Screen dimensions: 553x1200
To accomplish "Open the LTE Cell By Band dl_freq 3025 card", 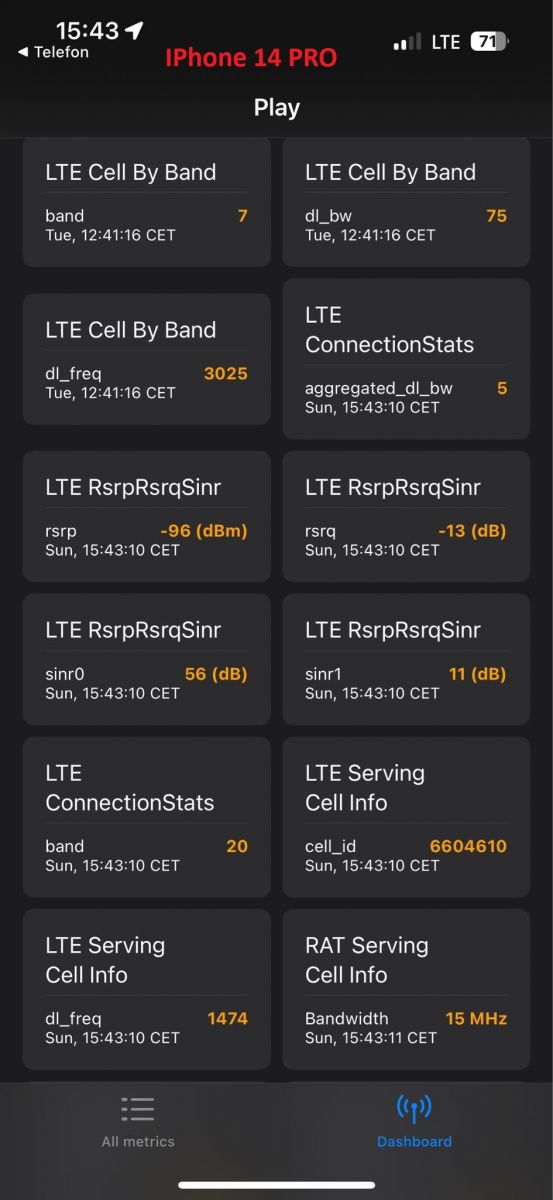I will (147, 359).
